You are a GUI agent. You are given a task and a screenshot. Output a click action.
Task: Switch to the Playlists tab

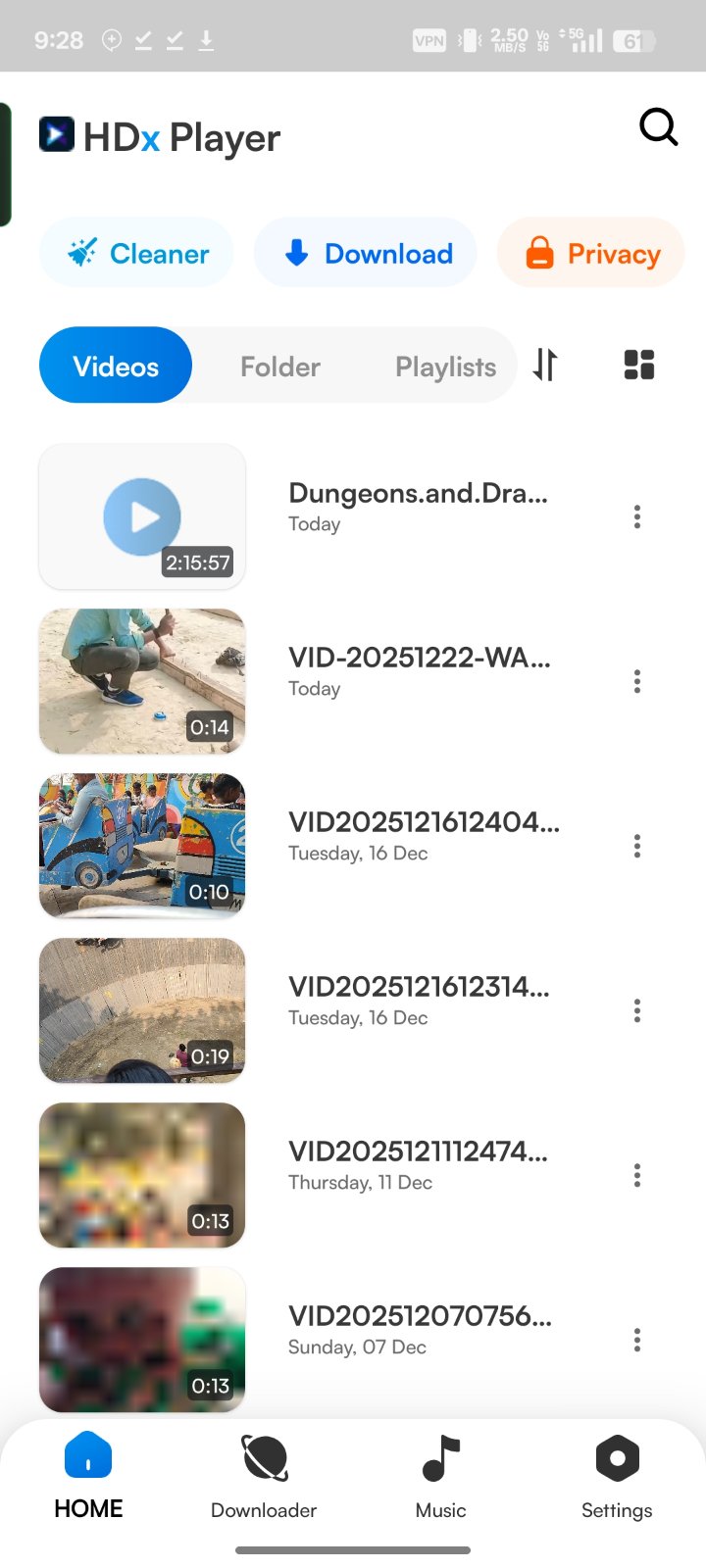click(x=445, y=367)
